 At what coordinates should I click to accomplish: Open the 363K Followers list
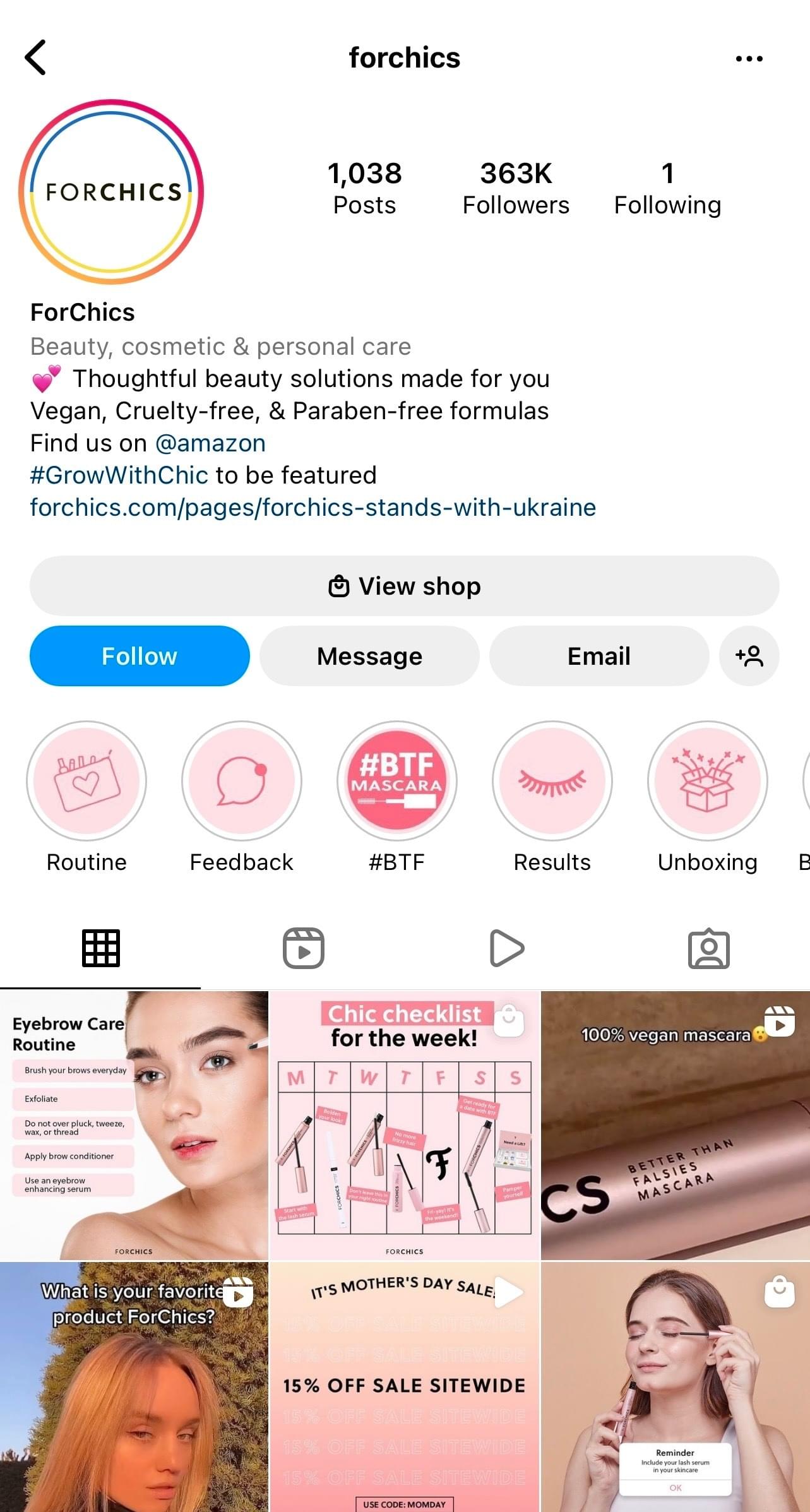pyautogui.click(x=515, y=188)
